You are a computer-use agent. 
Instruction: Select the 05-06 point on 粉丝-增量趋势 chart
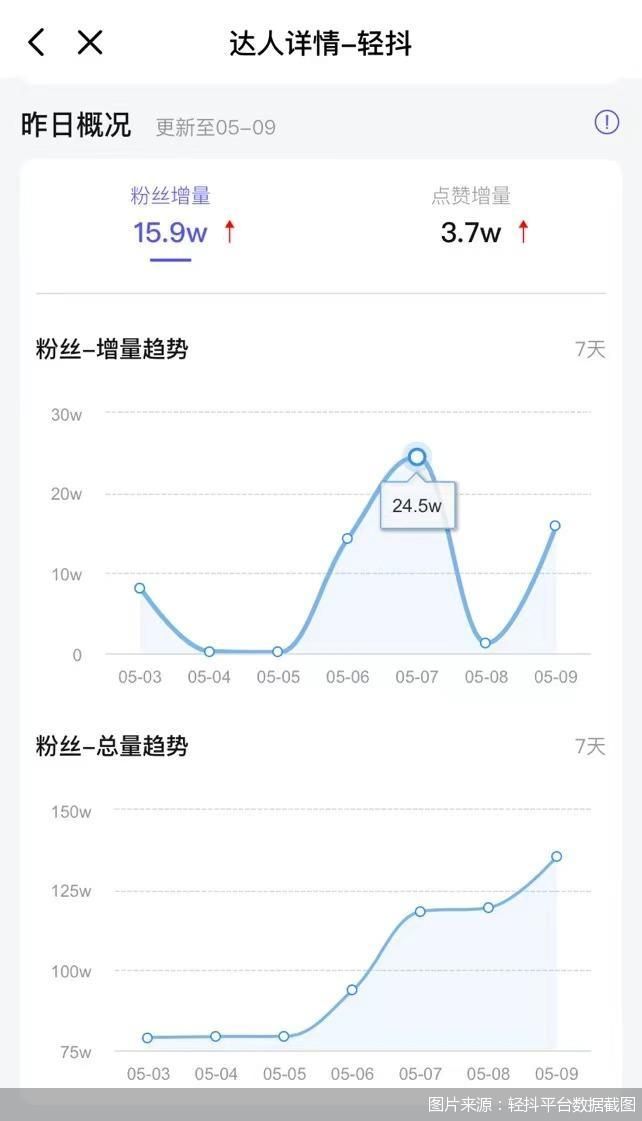pyautogui.click(x=347, y=538)
